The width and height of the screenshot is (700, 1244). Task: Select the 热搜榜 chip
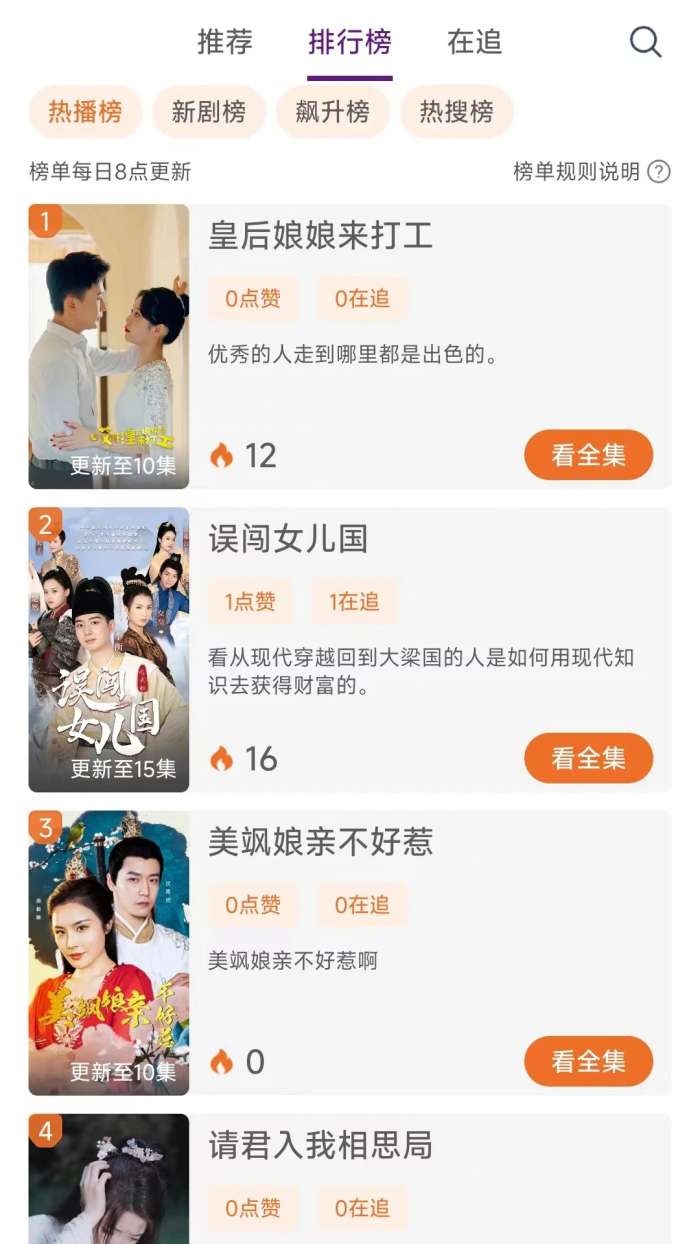[x=456, y=111]
